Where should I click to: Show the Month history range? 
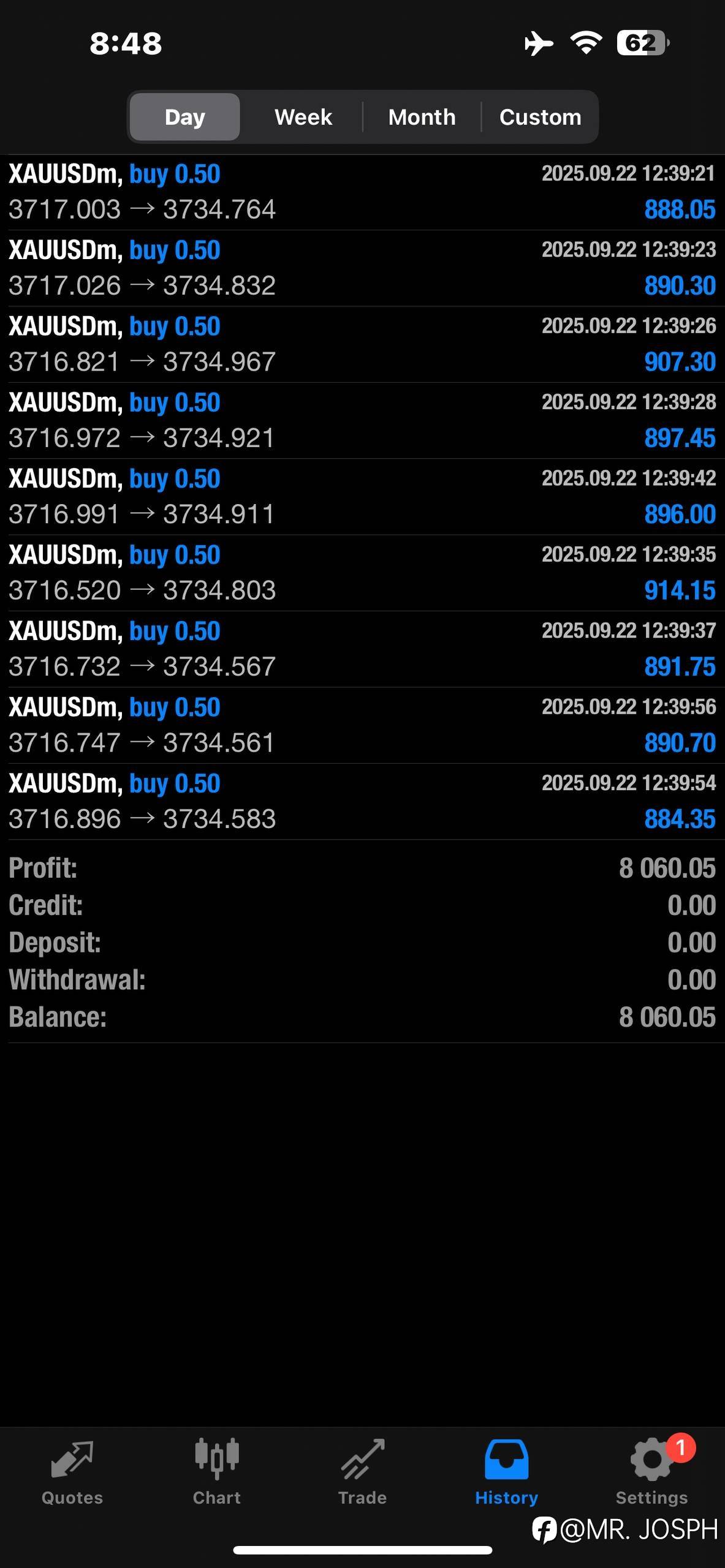(422, 117)
